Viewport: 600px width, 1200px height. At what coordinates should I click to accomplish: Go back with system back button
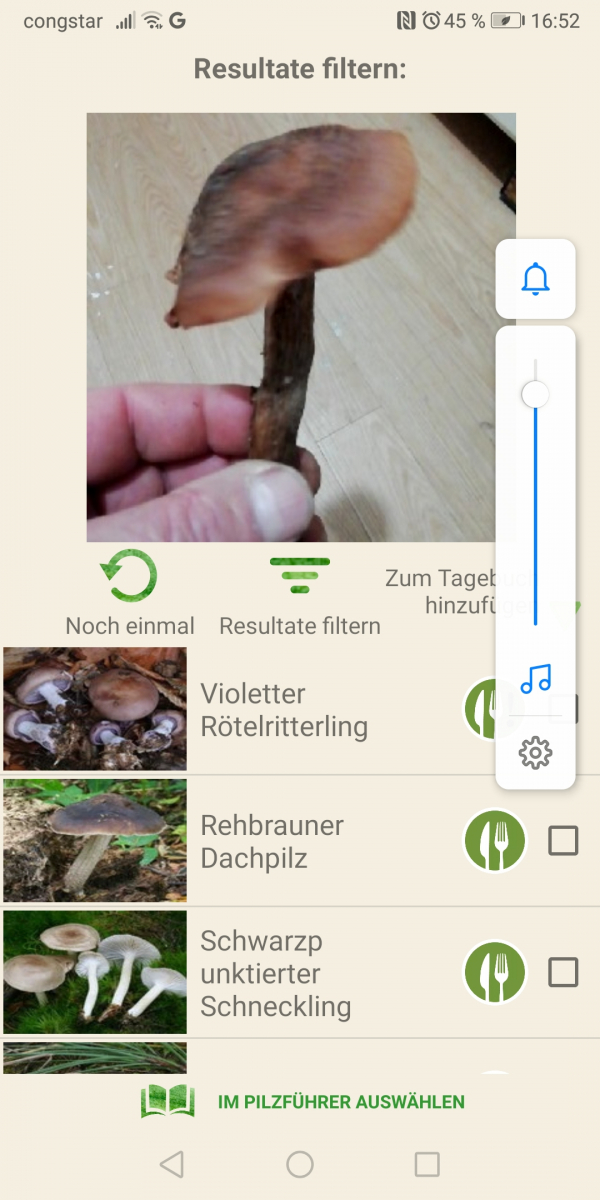coord(172,1163)
